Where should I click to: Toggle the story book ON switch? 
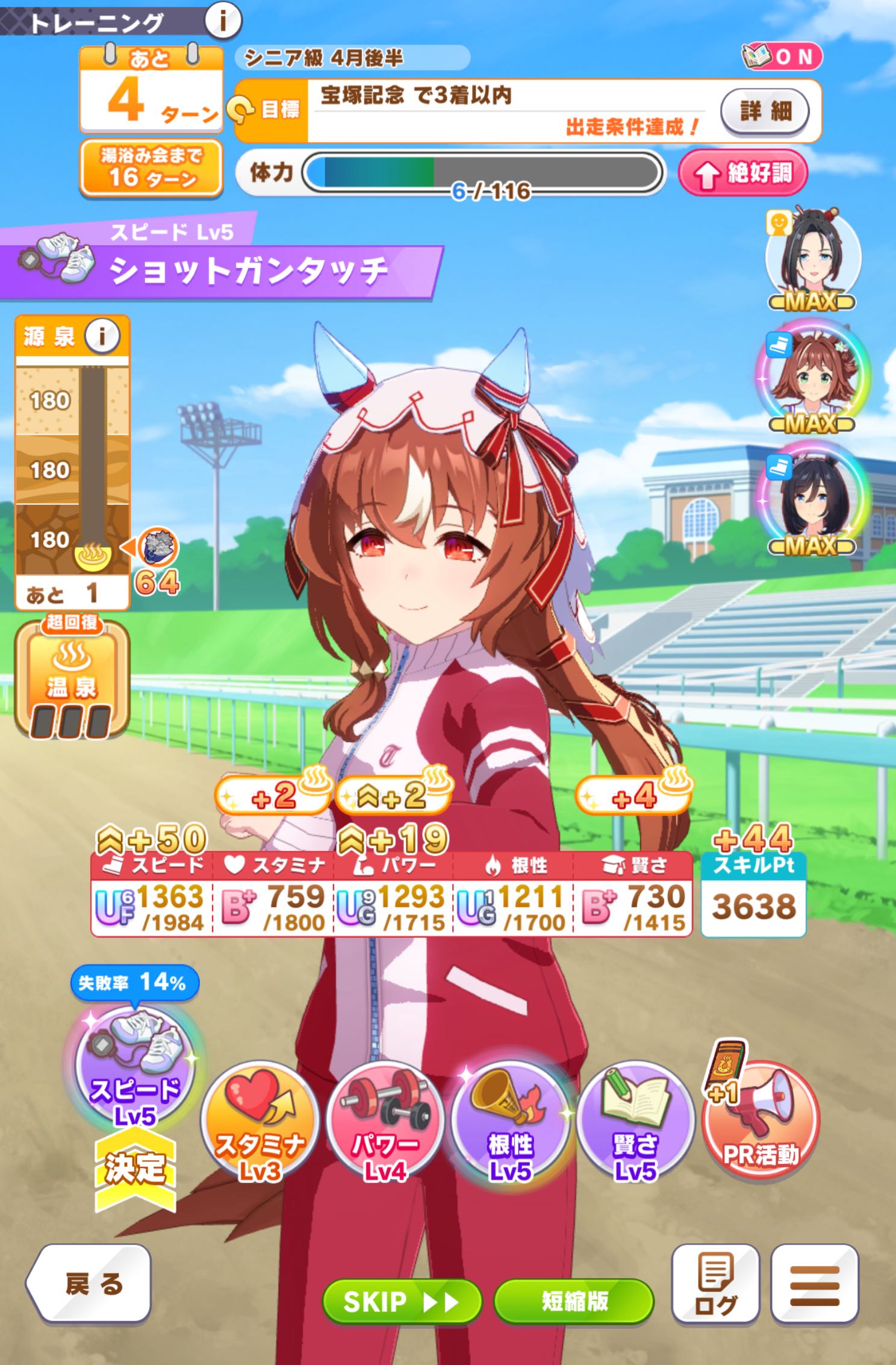point(782,57)
